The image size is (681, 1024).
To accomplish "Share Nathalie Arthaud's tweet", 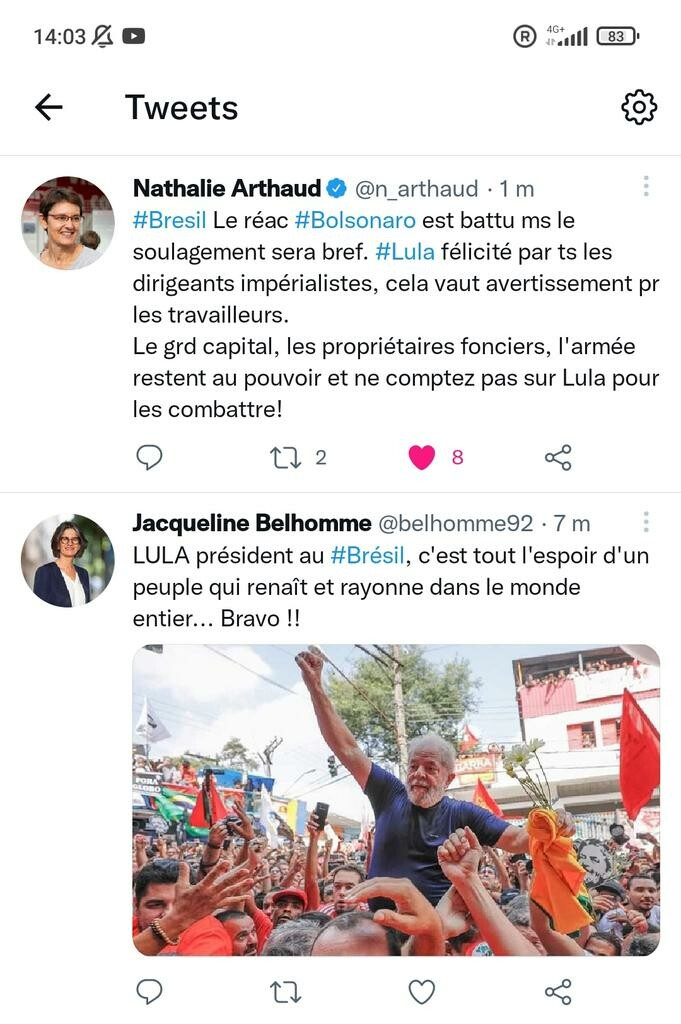I will click(558, 458).
